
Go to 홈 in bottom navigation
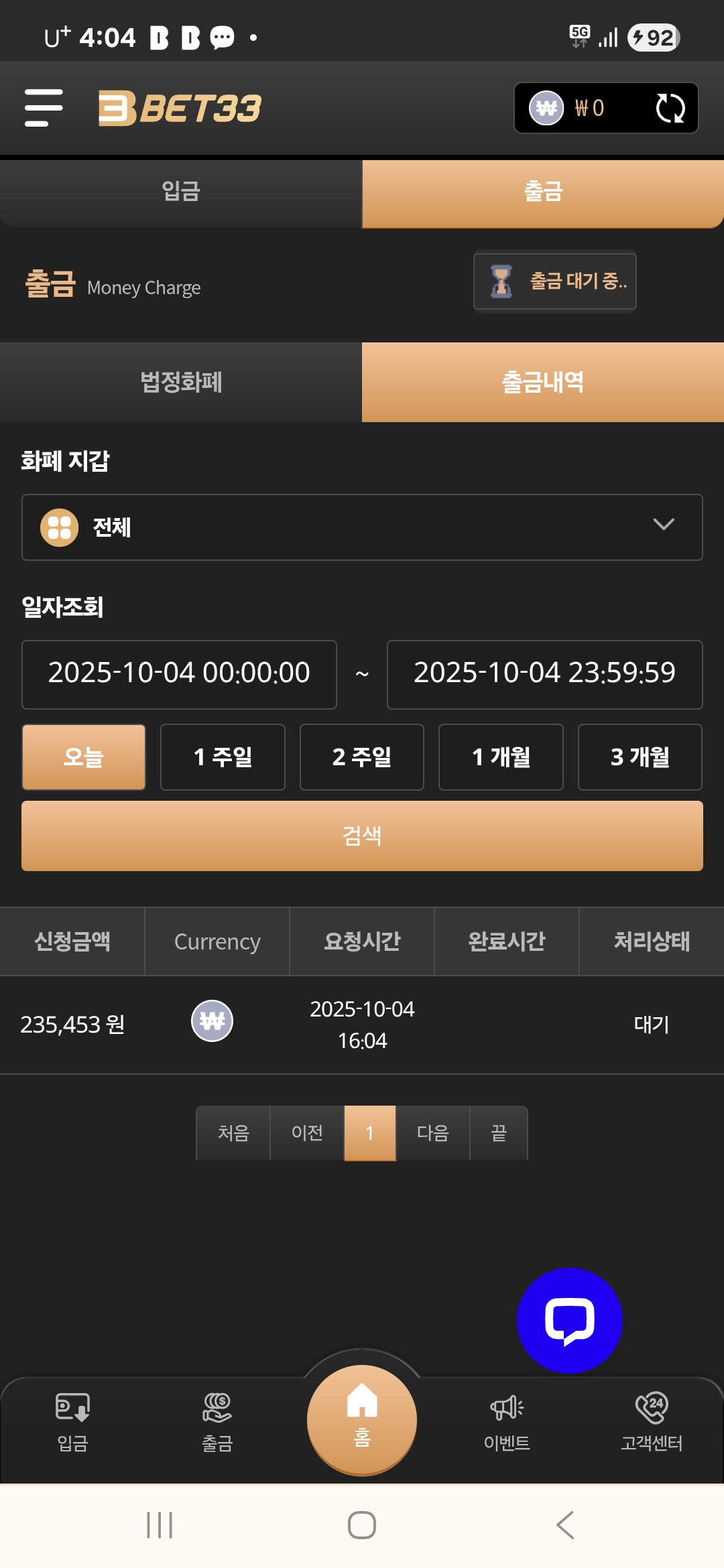click(362, 1419)
